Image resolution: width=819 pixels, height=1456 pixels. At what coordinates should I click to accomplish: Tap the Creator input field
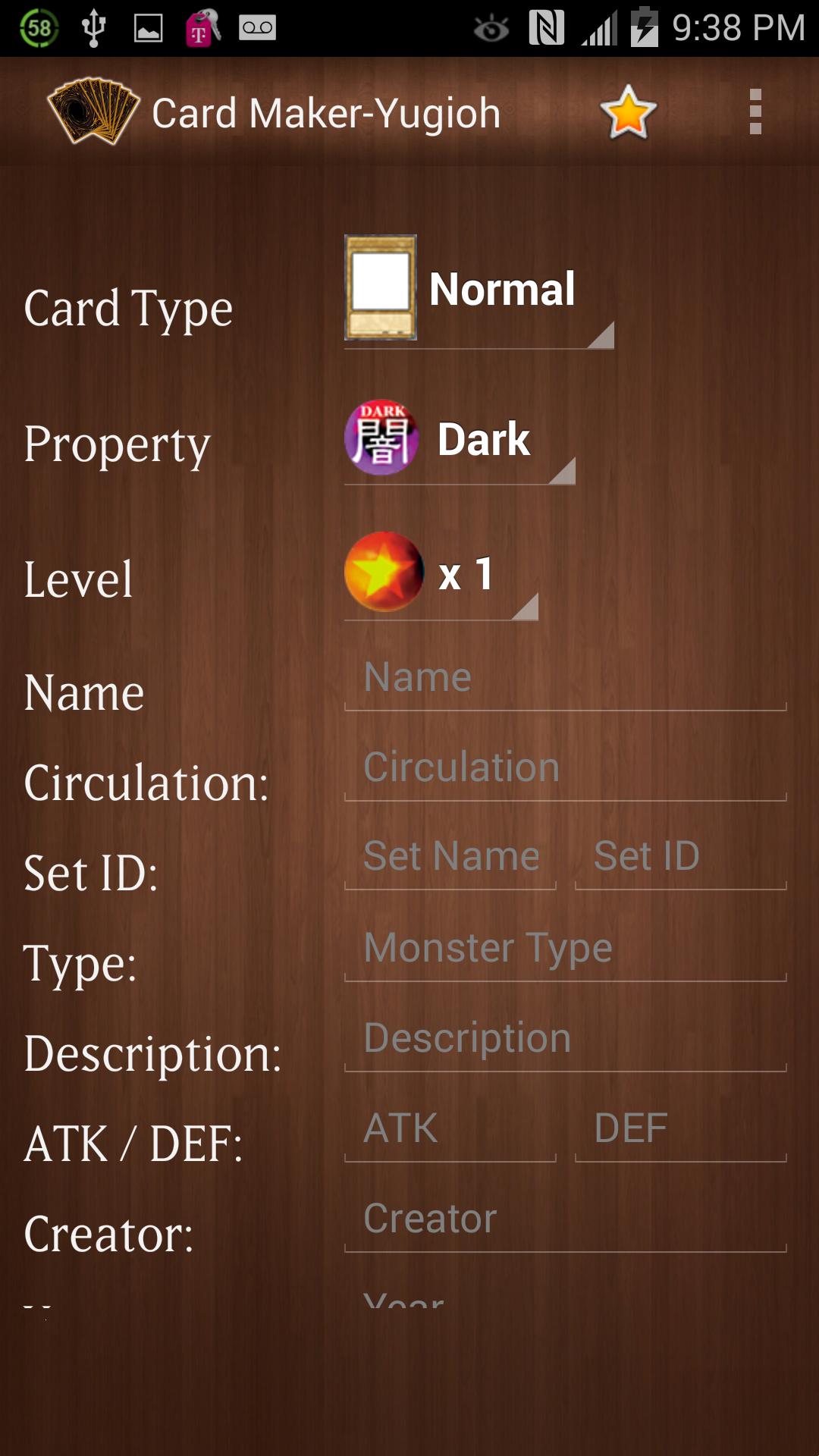tap(565, 1219)
